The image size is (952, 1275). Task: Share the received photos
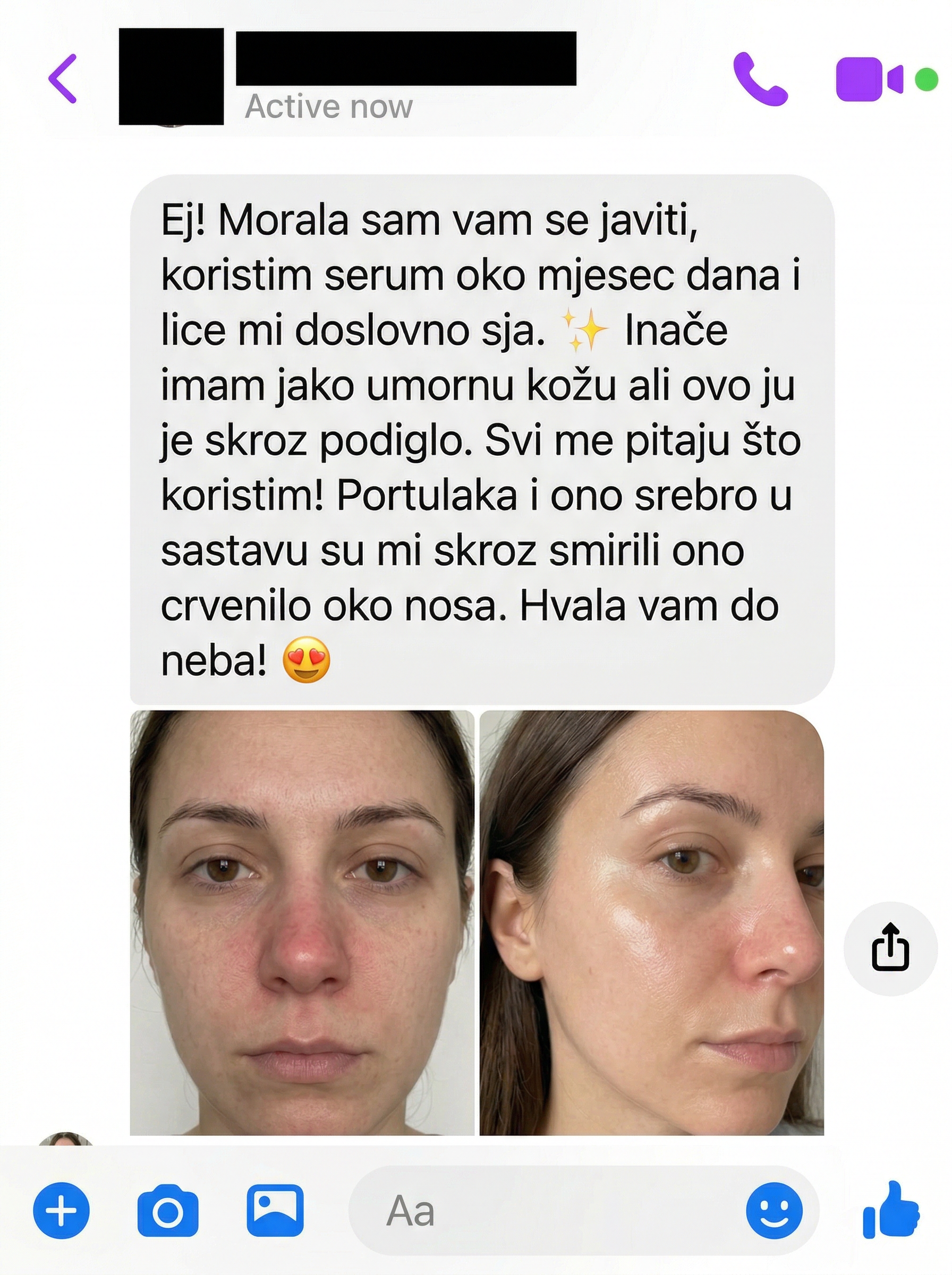click(890, 948)
